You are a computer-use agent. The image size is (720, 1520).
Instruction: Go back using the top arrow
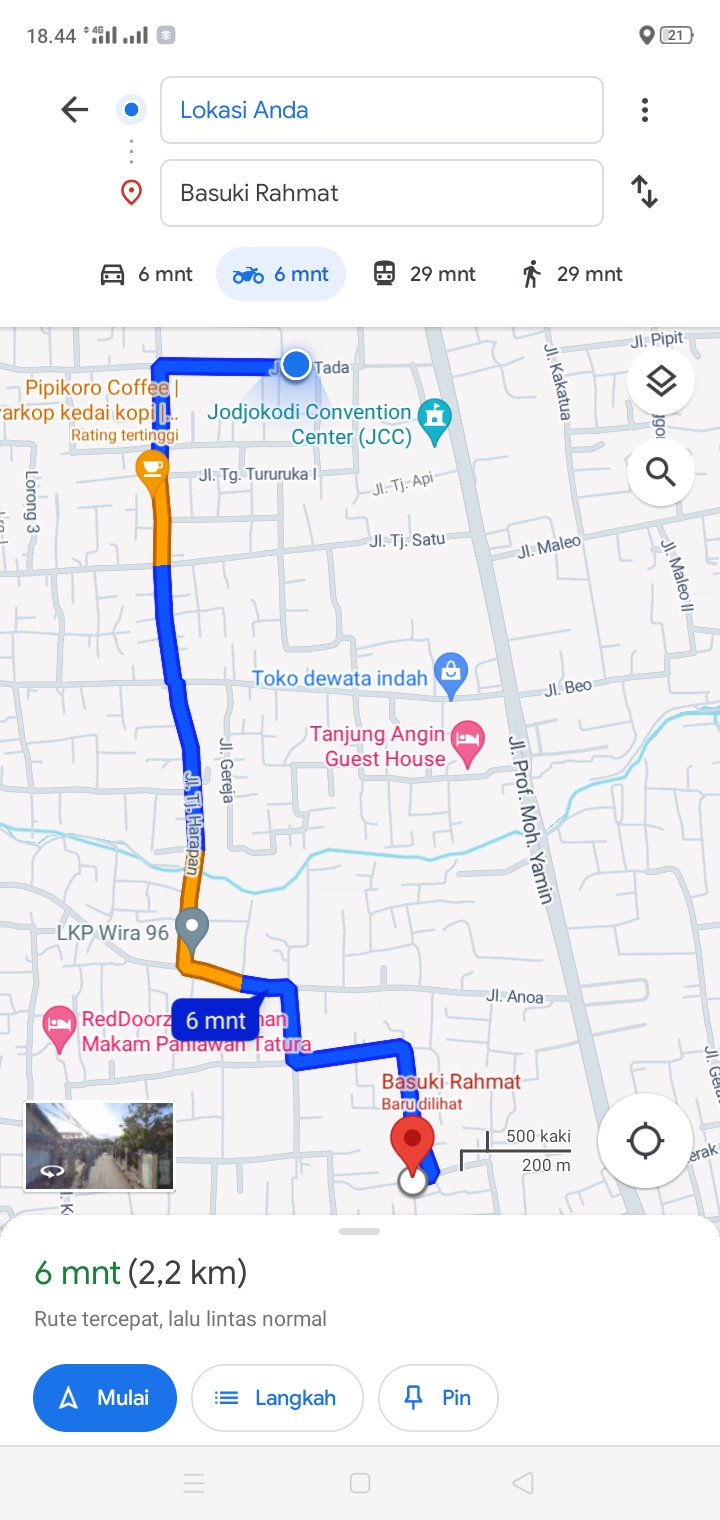tap(75, 110)
